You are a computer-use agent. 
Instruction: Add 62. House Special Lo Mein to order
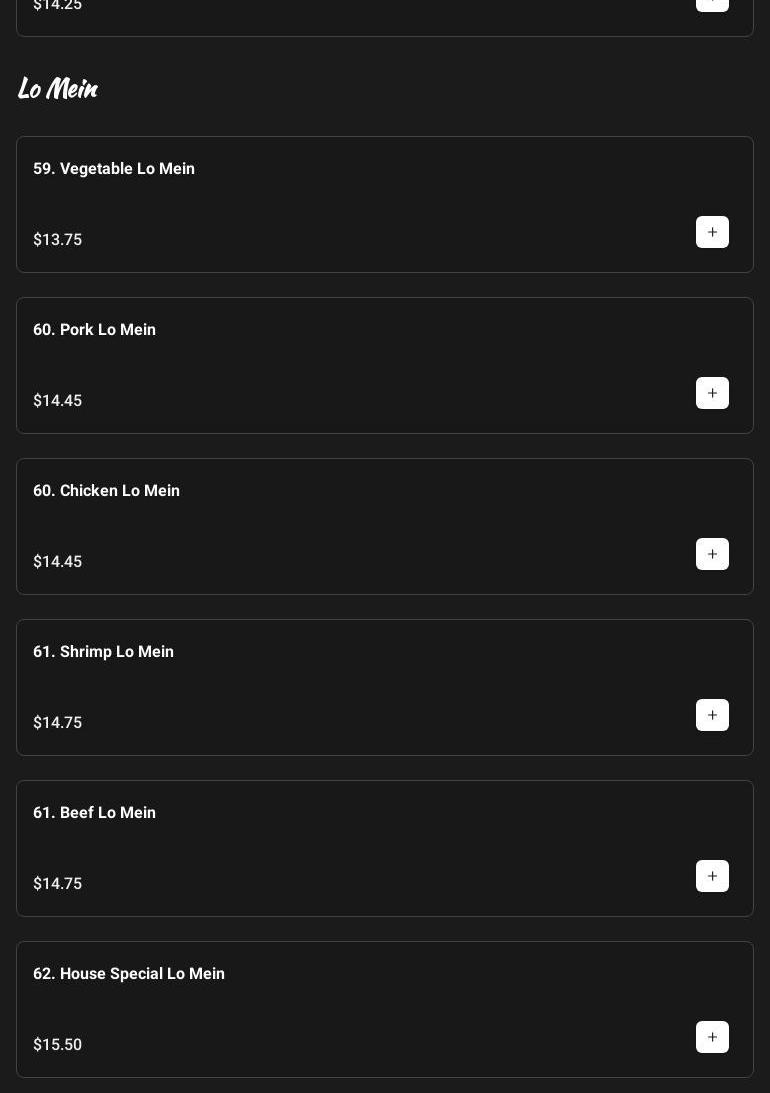[x=712, y=1037]
